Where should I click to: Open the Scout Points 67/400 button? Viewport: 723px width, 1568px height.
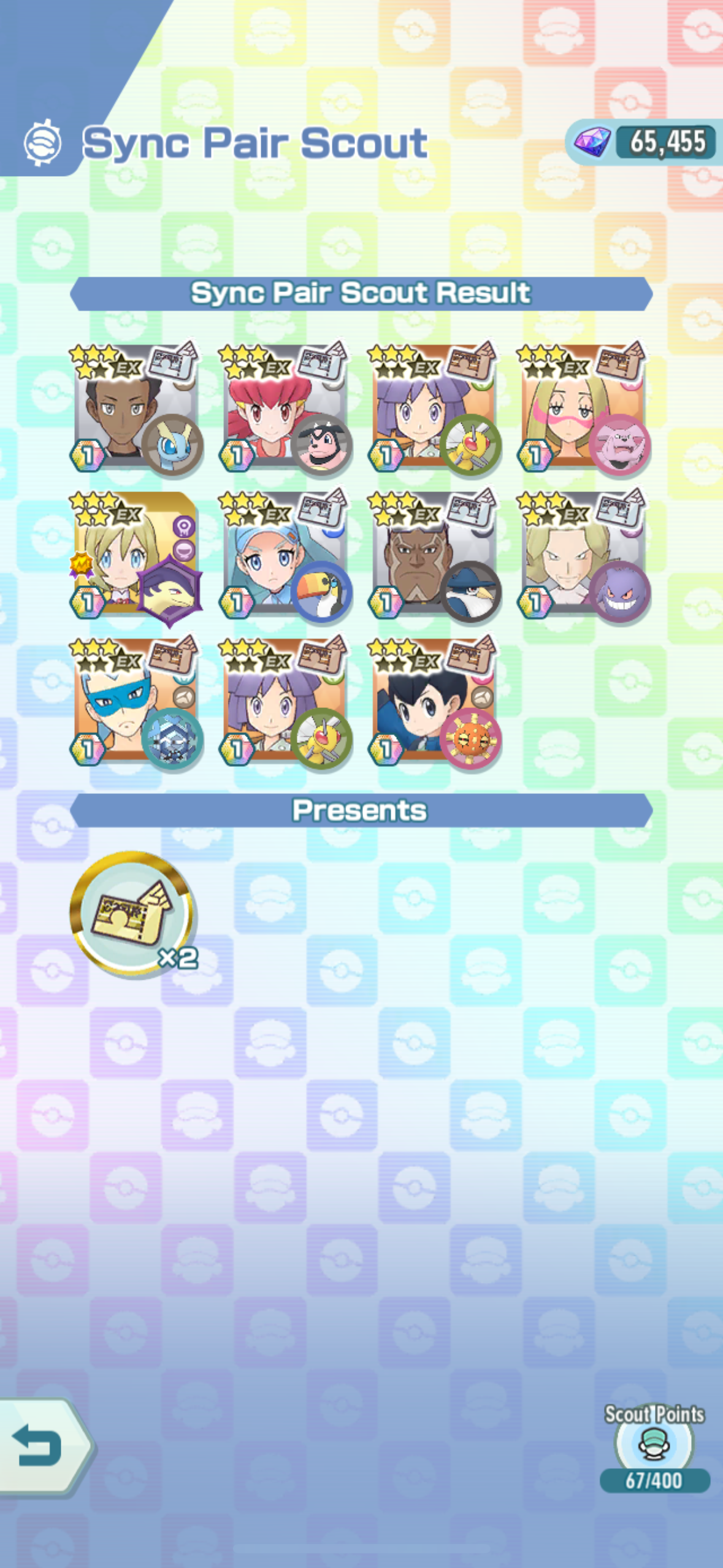pyautogui.click(x=654, y=1447)
